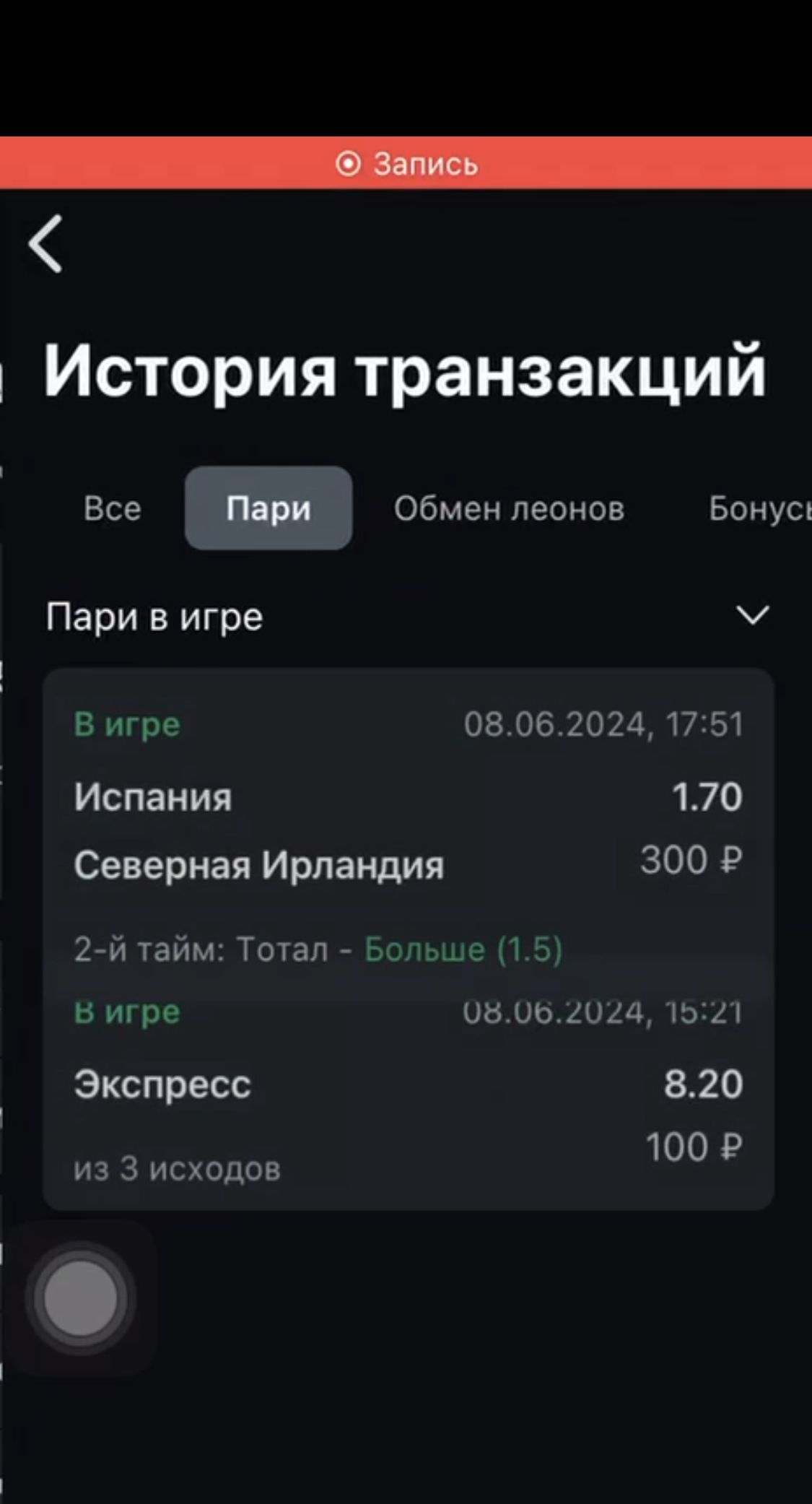Tap the AssistiveTouch floating button
This screenshot has height=1504, width=812.
click(x=81, y=1297)
